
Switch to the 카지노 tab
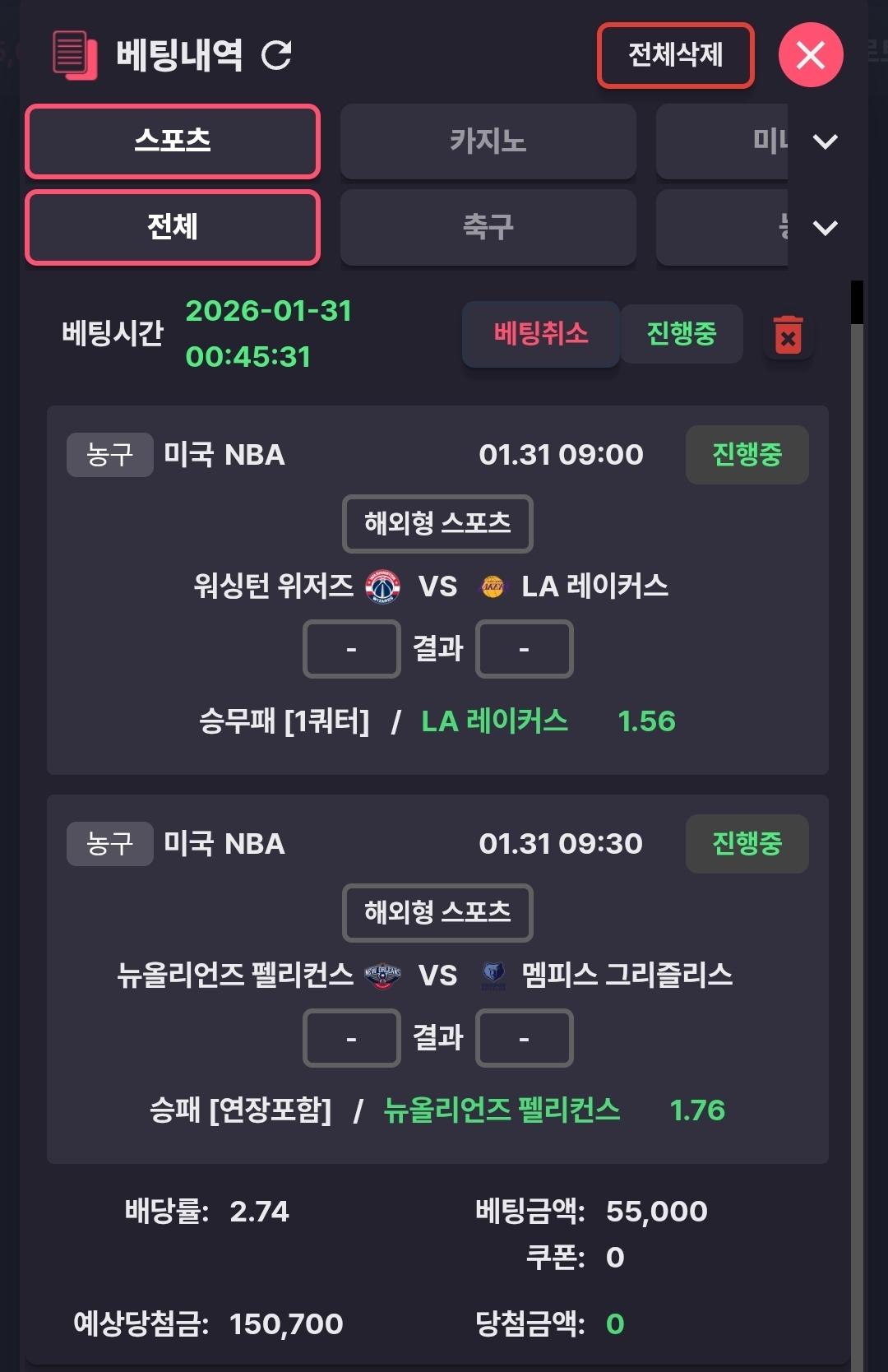(x=488, y=141)
